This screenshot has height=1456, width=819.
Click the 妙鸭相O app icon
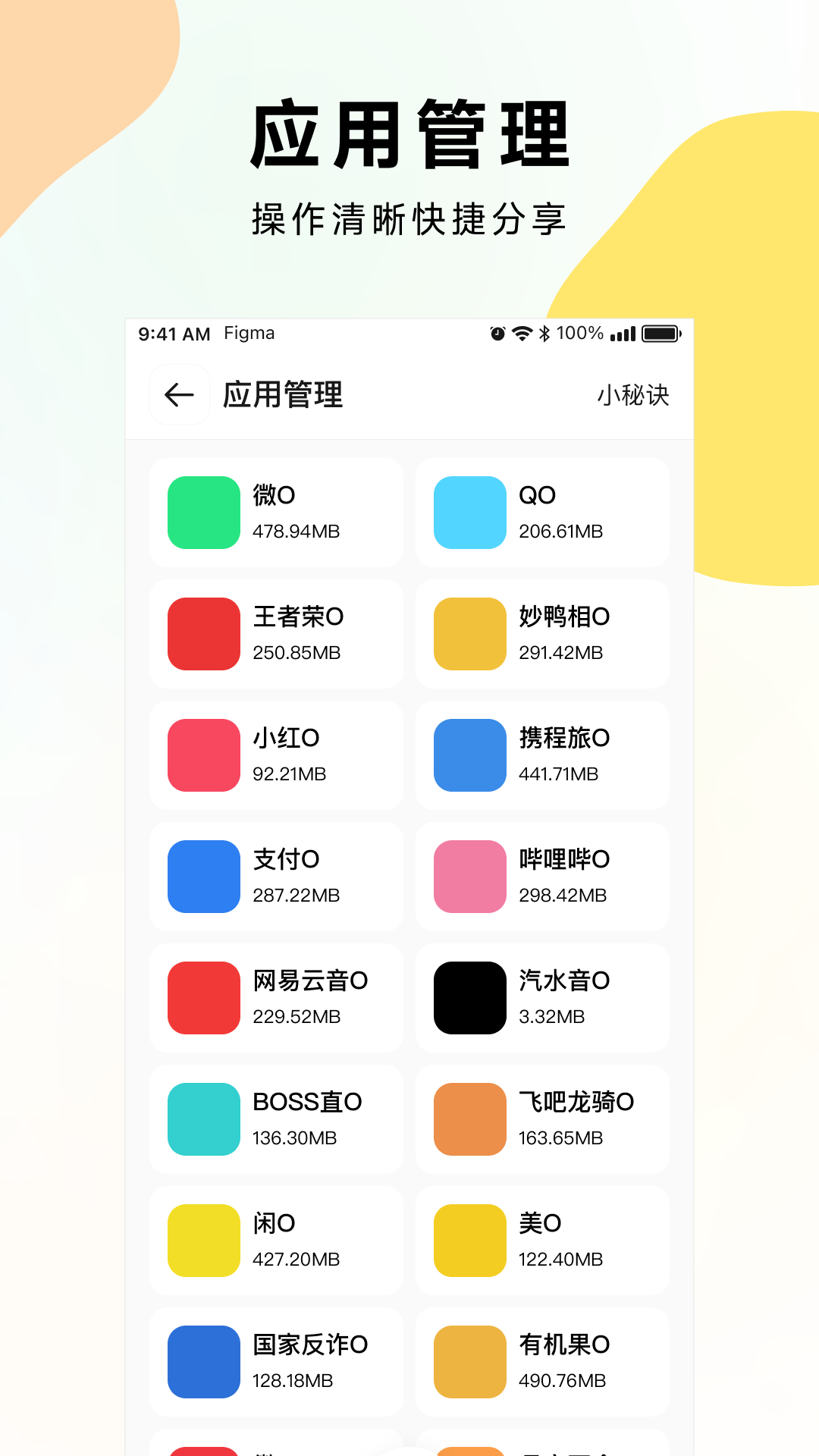[x=469, y=633]
